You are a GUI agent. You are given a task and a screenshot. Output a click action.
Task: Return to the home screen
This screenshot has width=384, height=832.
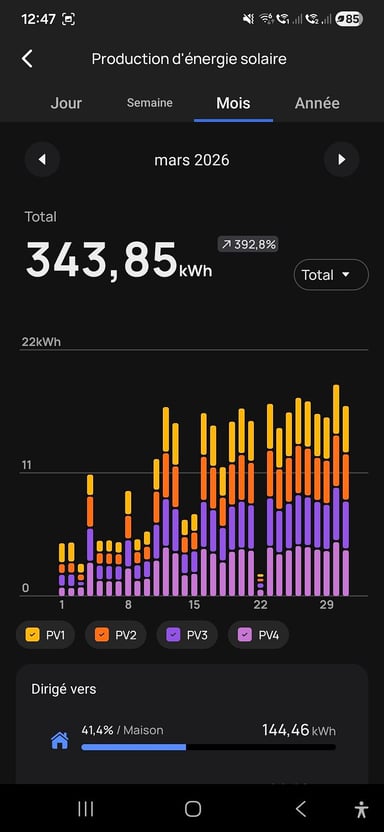[193, 809]
